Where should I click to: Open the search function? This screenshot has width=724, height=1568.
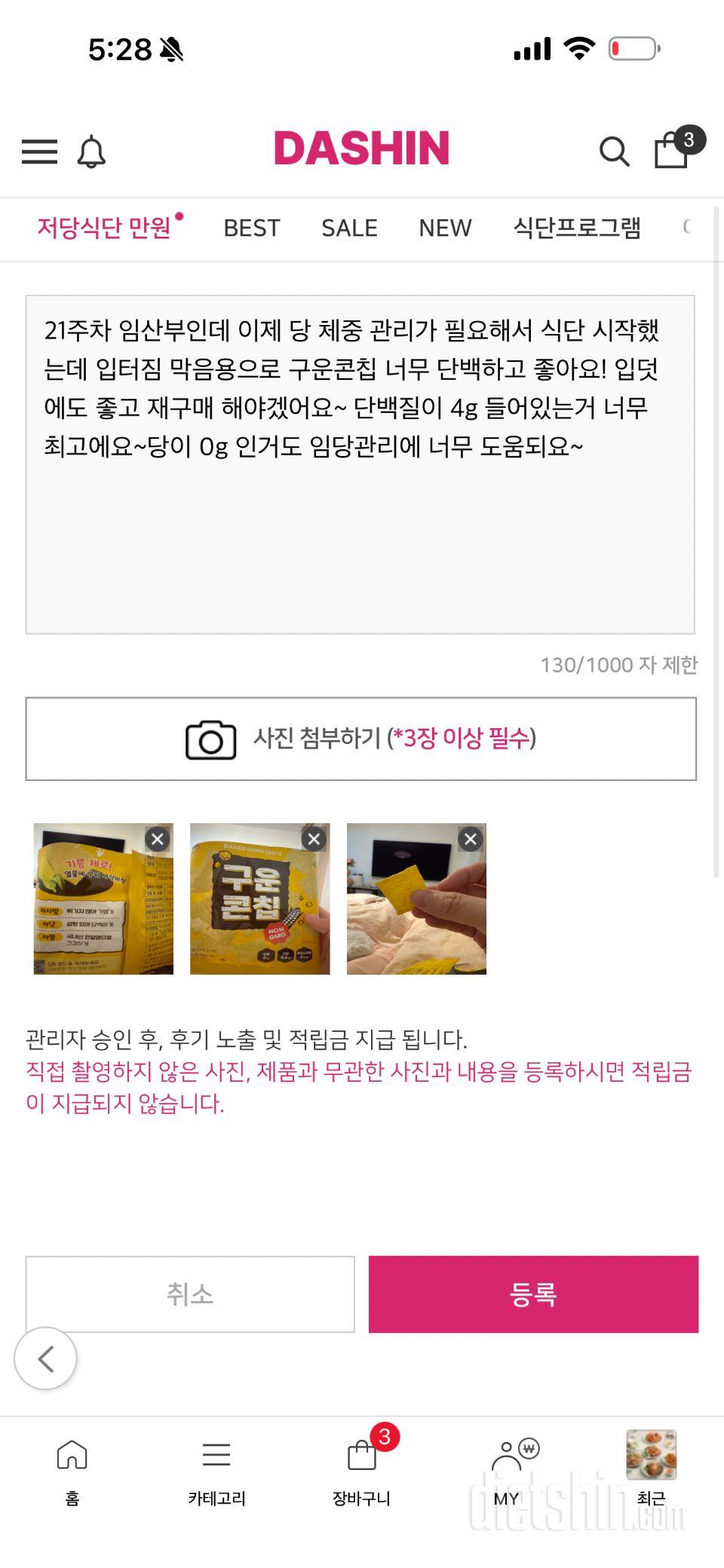pyautogui.click(x=615, y=151)
